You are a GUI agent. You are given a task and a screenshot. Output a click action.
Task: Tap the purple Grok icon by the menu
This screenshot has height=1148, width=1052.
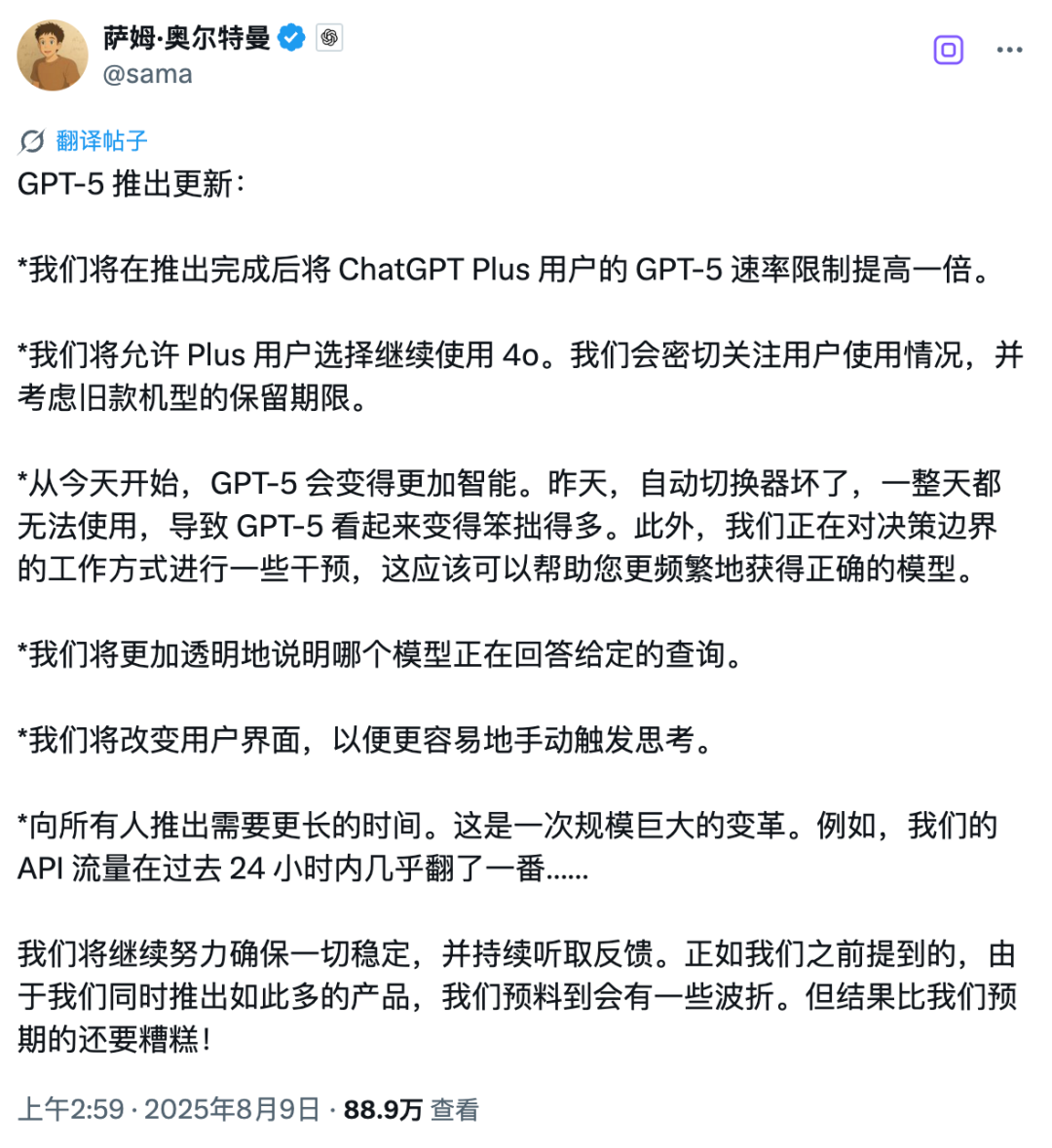948,51
